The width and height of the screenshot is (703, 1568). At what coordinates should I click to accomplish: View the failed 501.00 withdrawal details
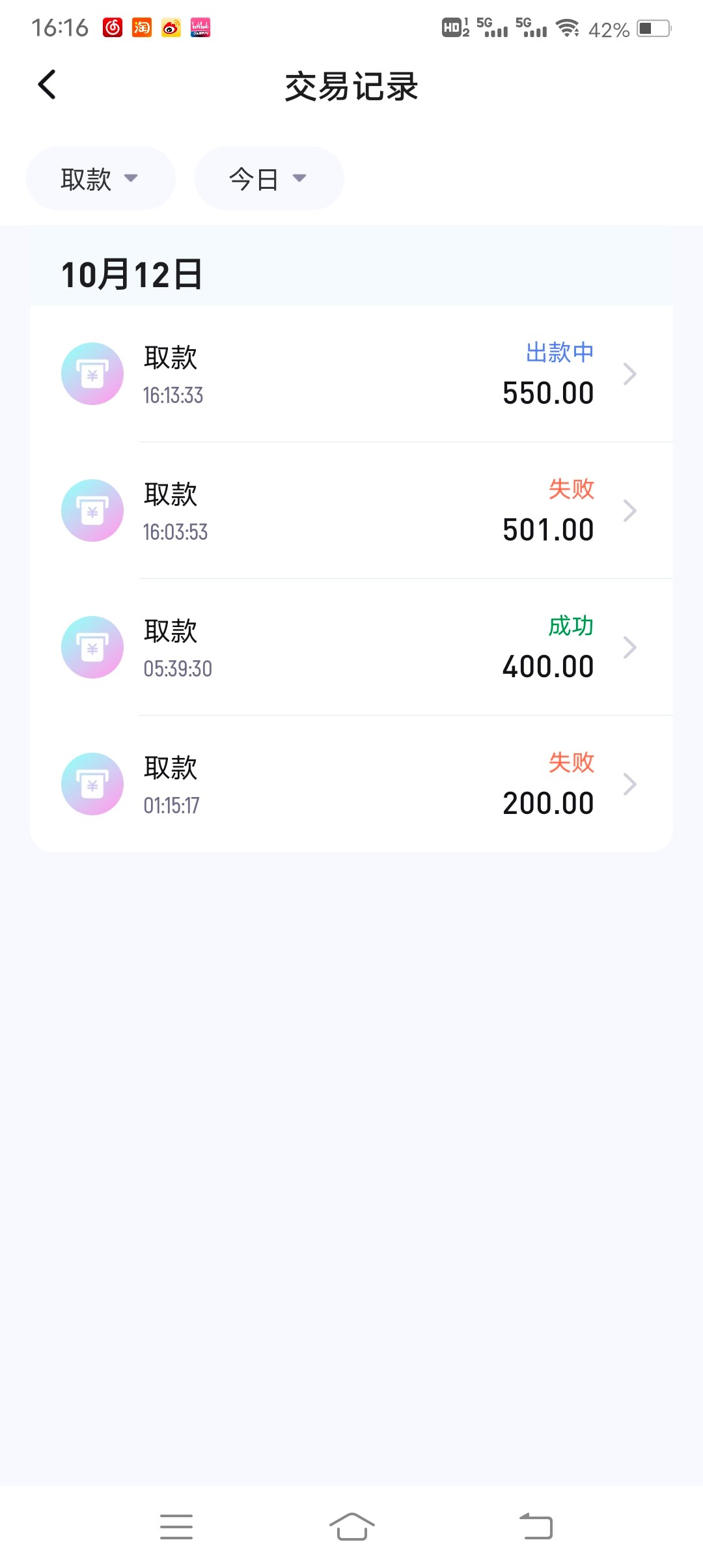tap(351, 511)
